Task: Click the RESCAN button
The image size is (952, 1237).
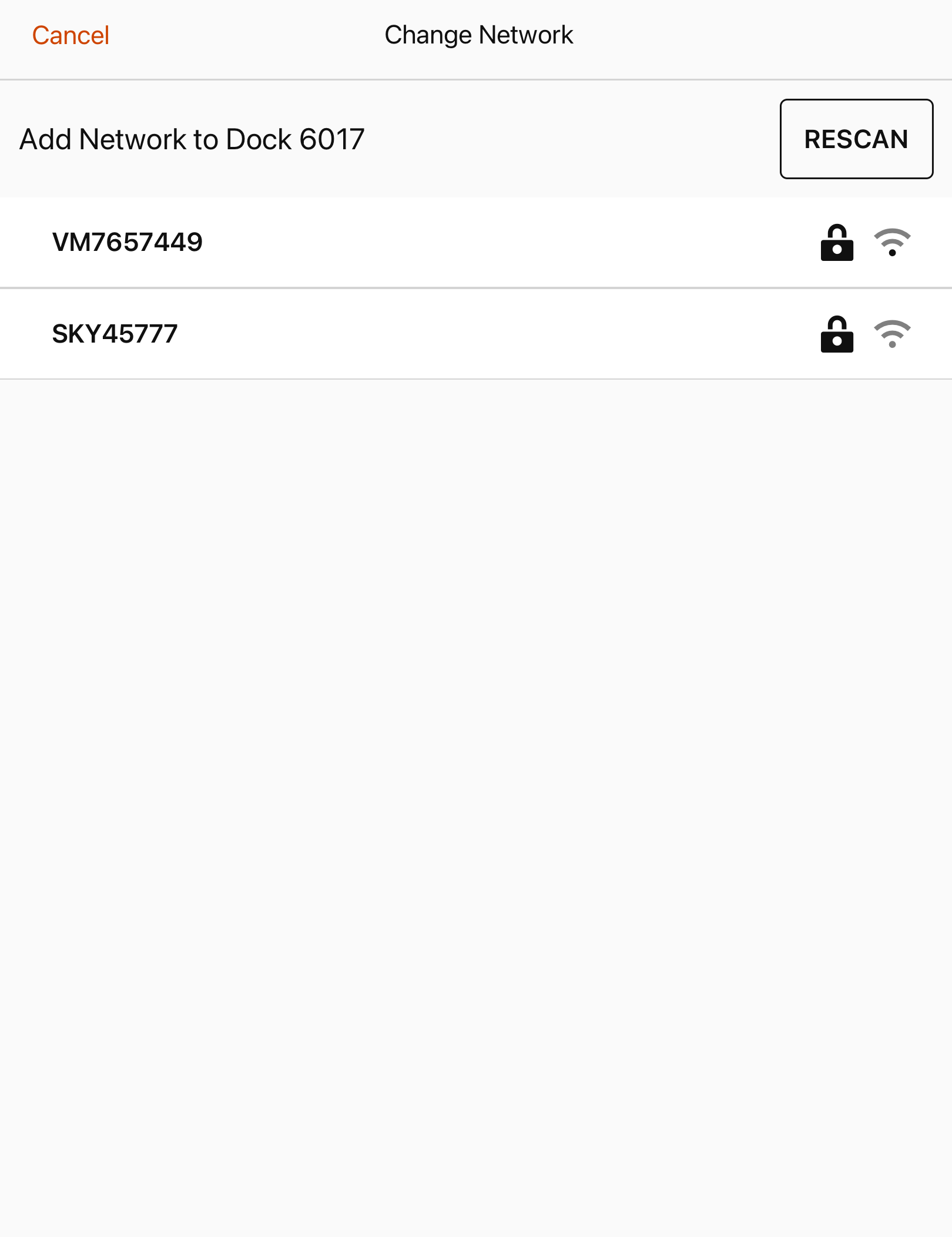Action: [x=856, y=139]
